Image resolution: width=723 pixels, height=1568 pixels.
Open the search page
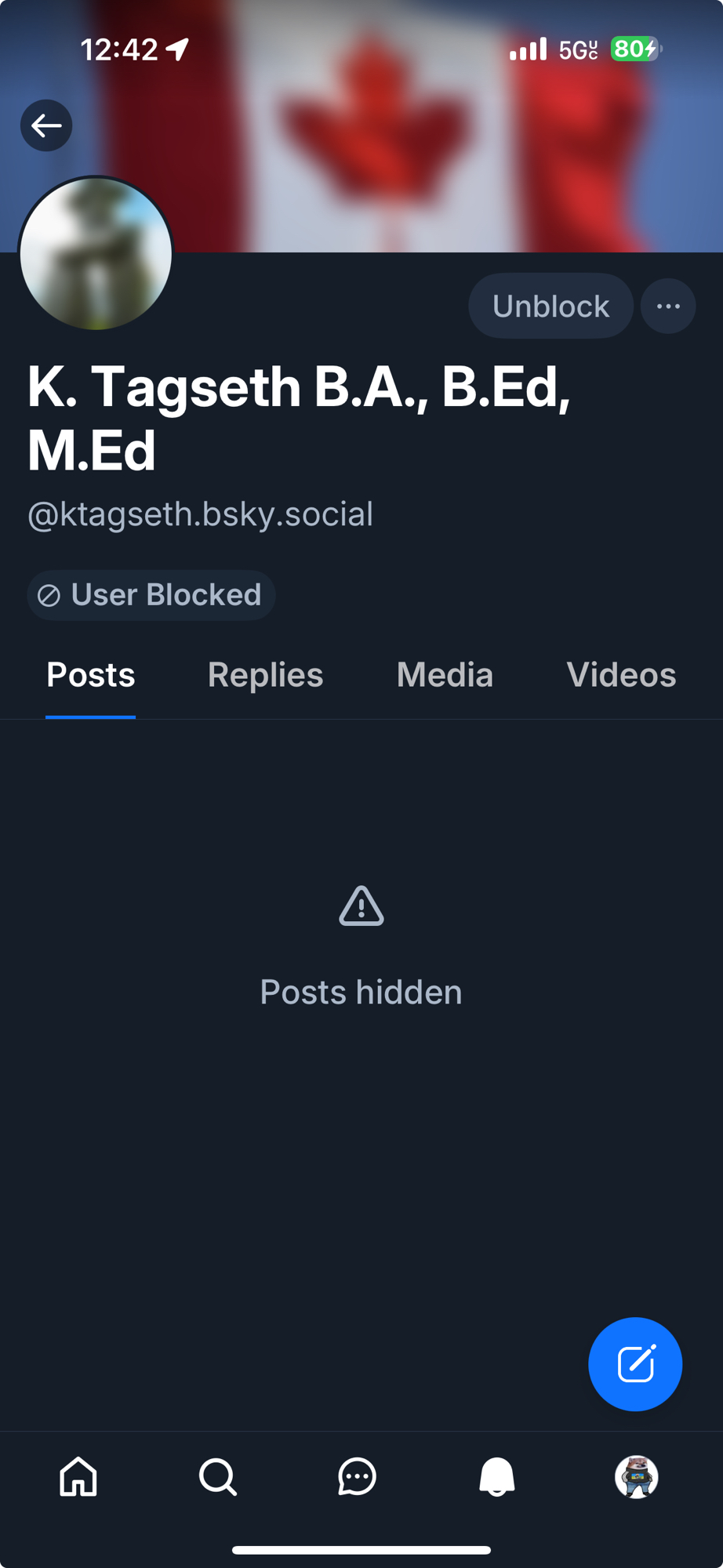(x=217, y=1477)
